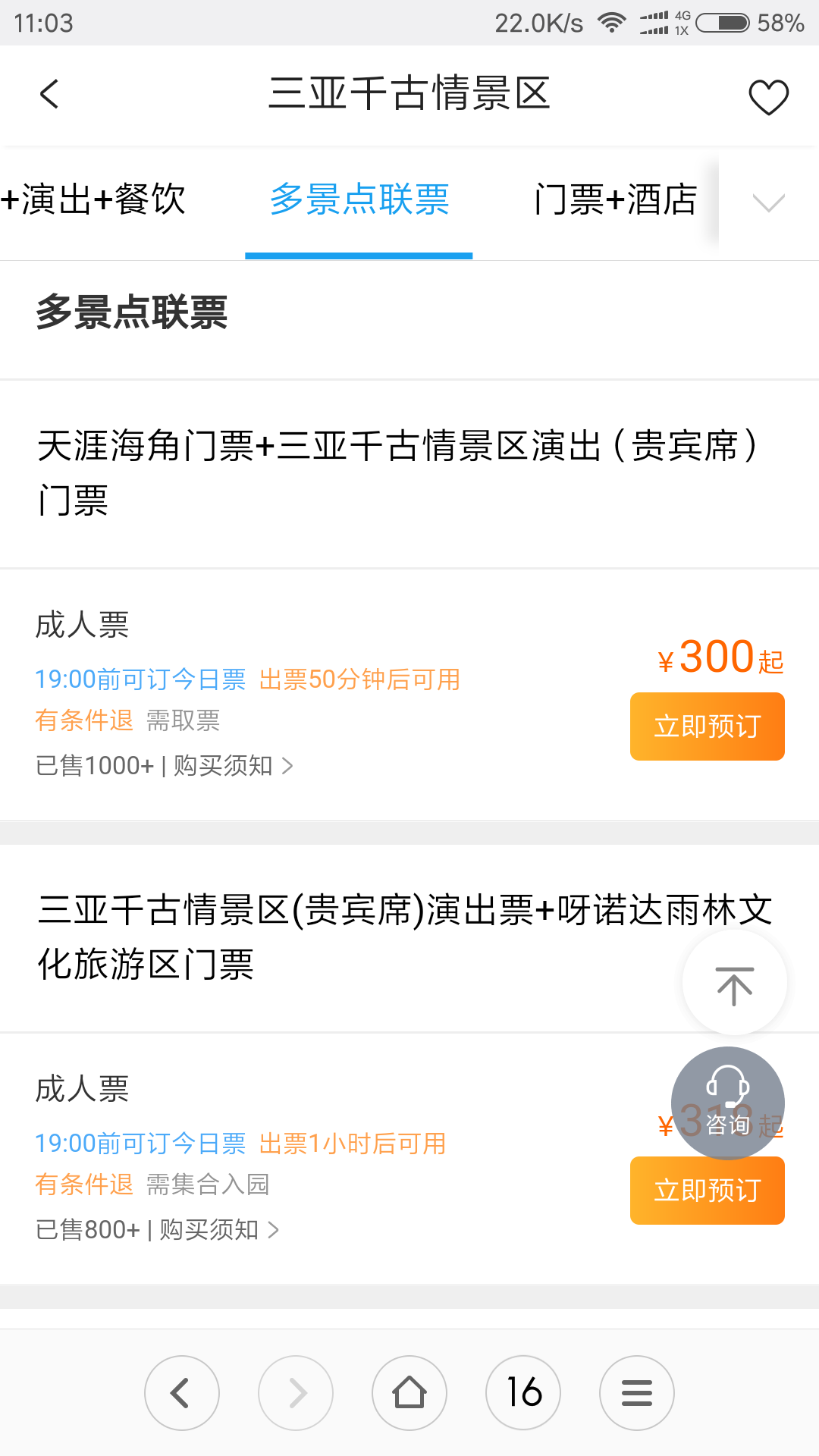The width and height of the screenshot is (819, 1456).
Task: Tap browser back button in bottom bar
Action: pyautogui.click(x=182, y=1393)
